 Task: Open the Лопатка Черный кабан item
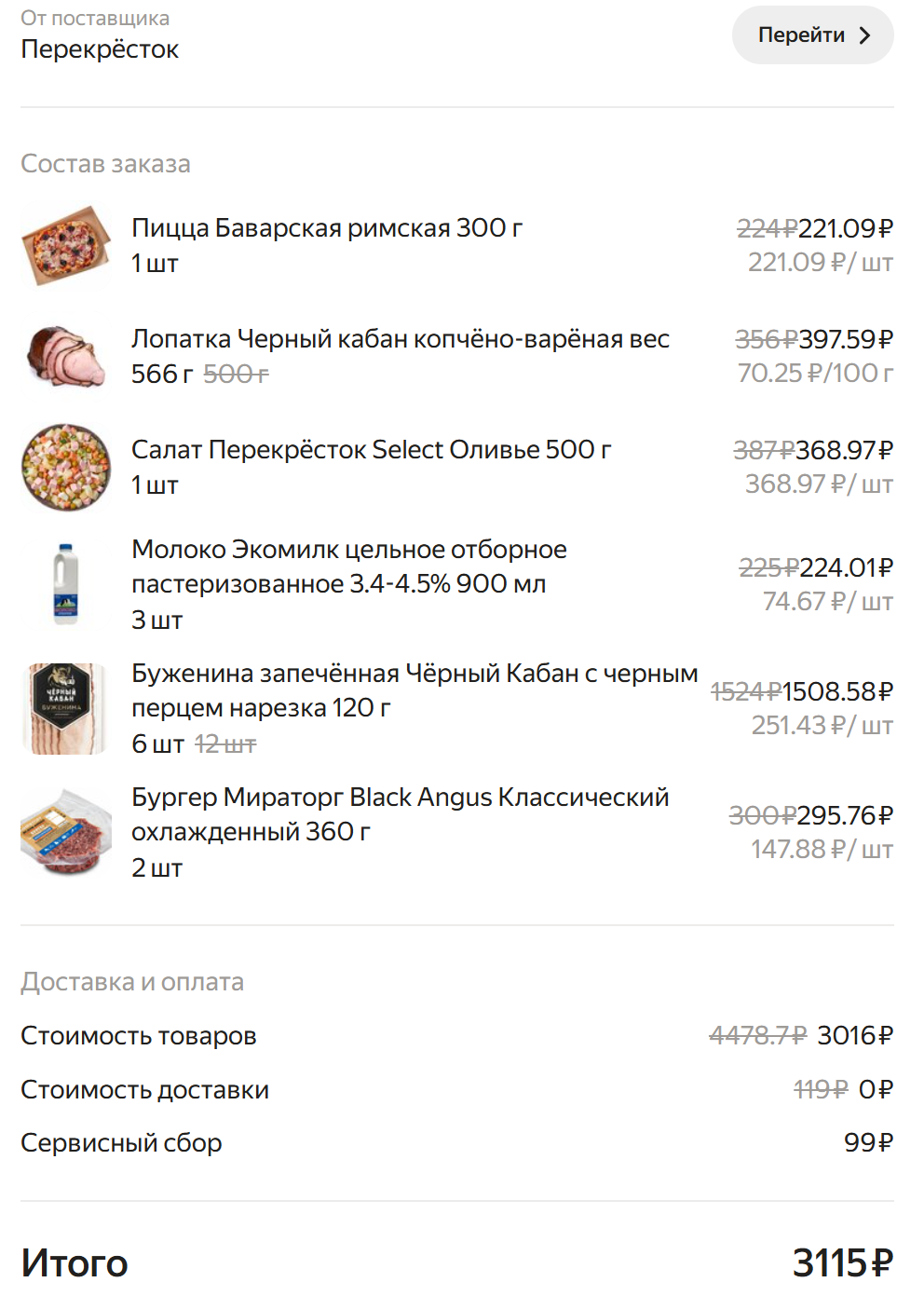(400, 340)
